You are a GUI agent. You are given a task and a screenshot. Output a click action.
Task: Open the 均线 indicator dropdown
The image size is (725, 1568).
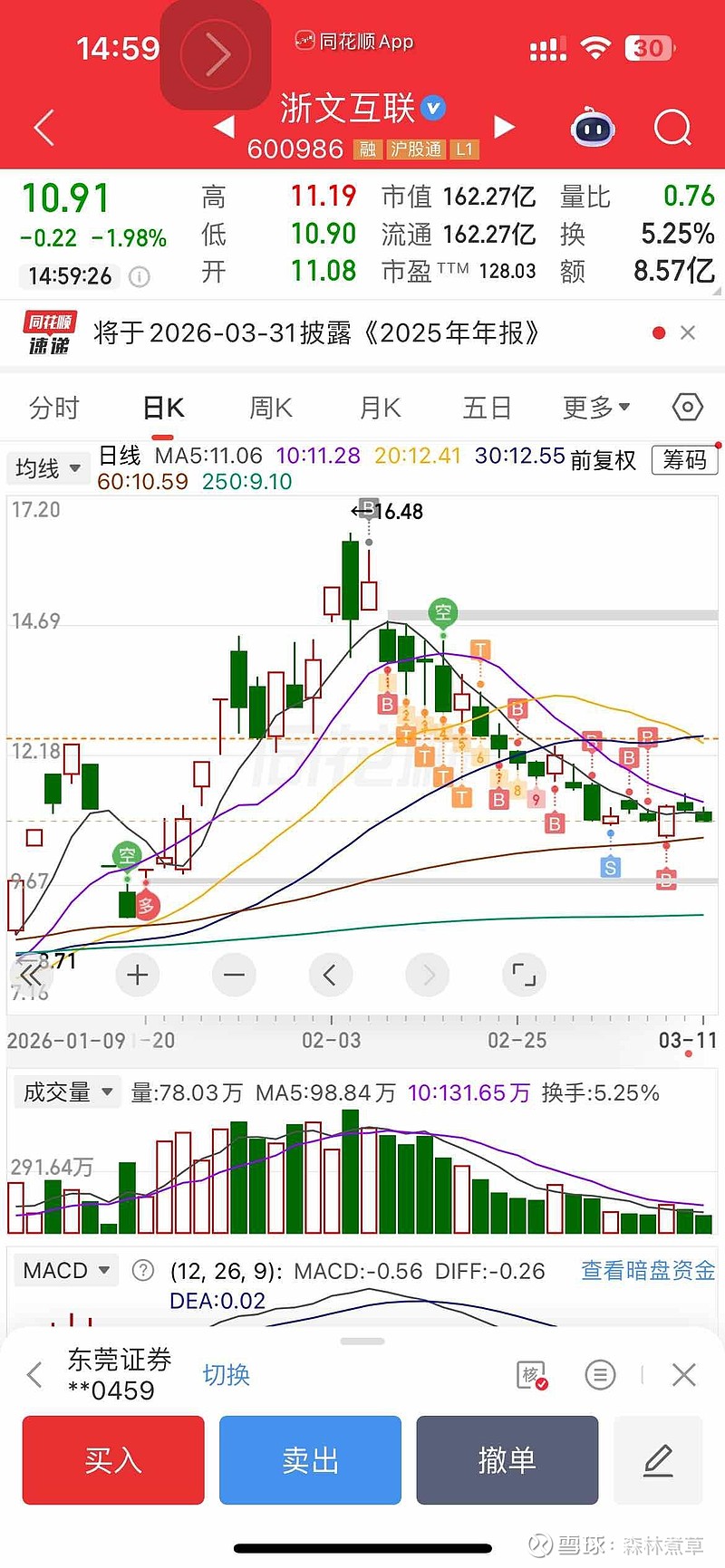click(48, 468)
